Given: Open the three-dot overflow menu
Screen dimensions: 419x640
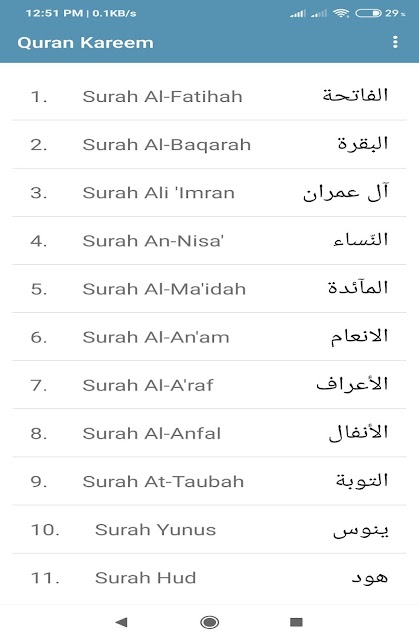Looking at the screenshot, I should point(395,42).
